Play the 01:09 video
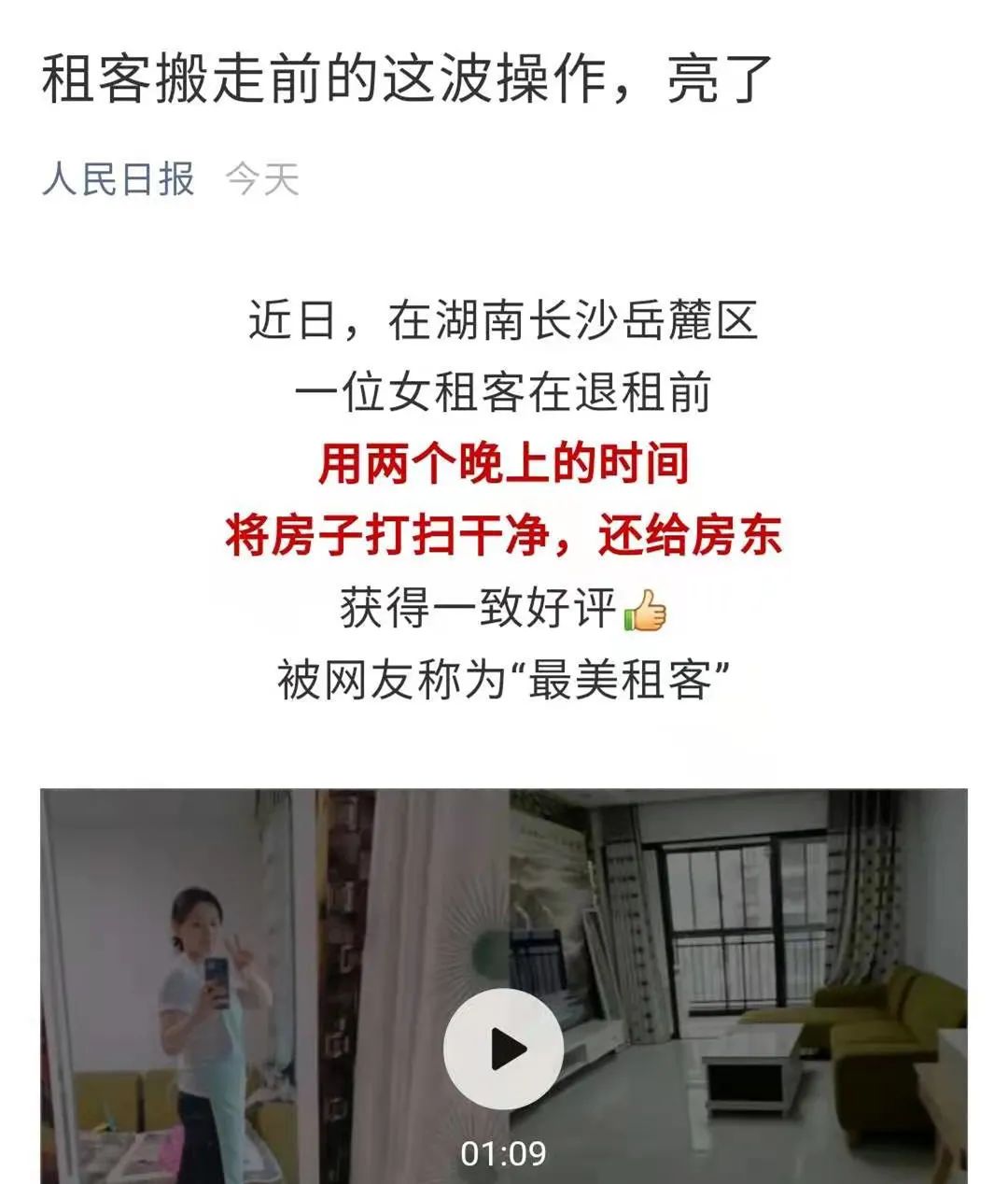The image size is (1008, 1184). click(503, 1049)
